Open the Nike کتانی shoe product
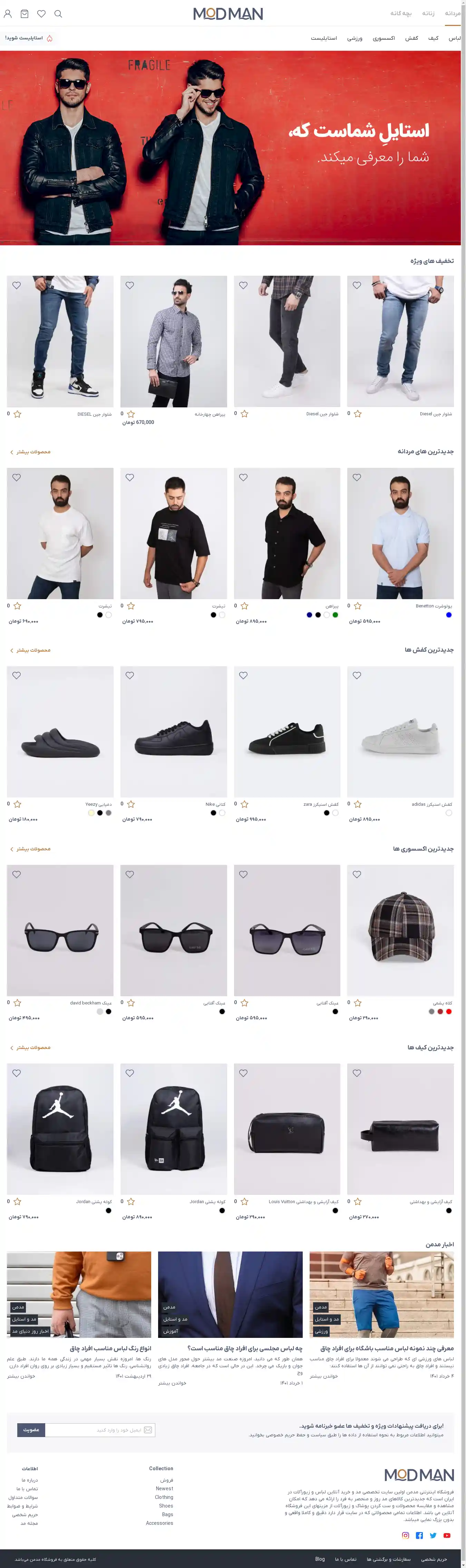The image size is (466, 1568). pyautogui.click(x=173, y=731)
